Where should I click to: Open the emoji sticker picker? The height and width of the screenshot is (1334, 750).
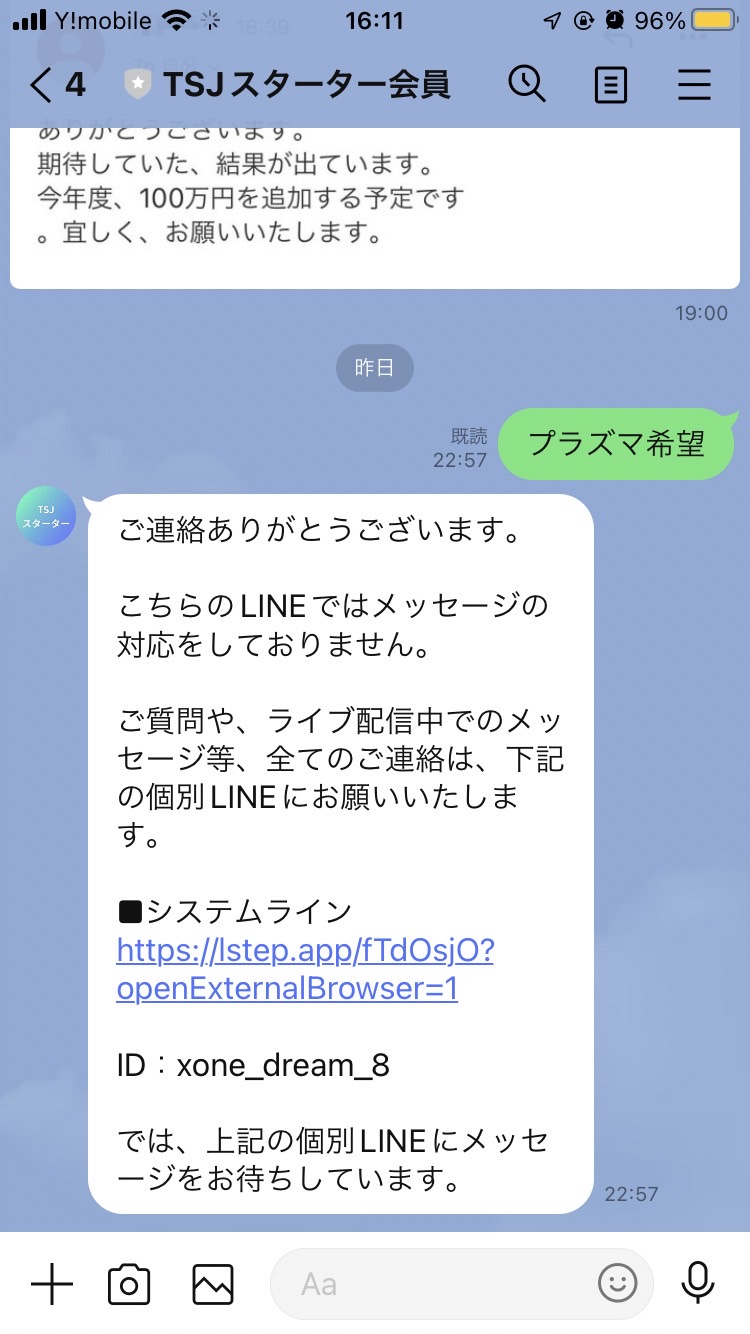tap(617, 1283)
